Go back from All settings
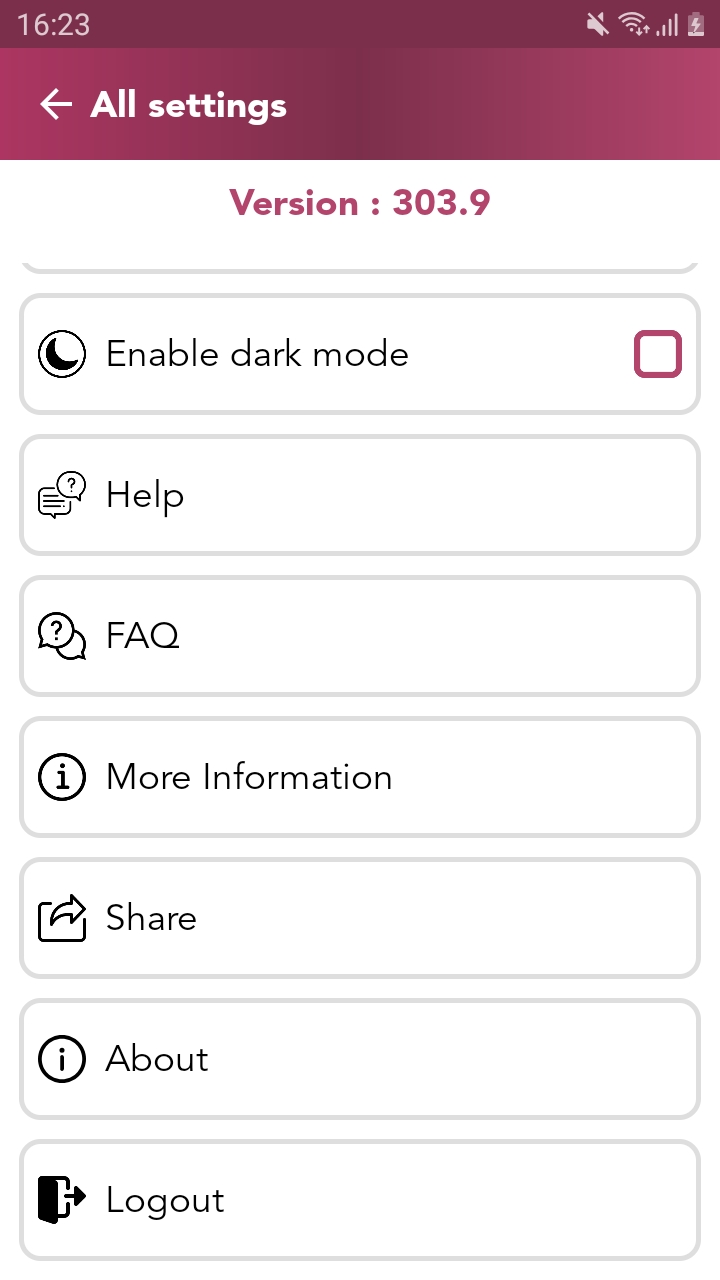720x1280 pixels. 56,105
